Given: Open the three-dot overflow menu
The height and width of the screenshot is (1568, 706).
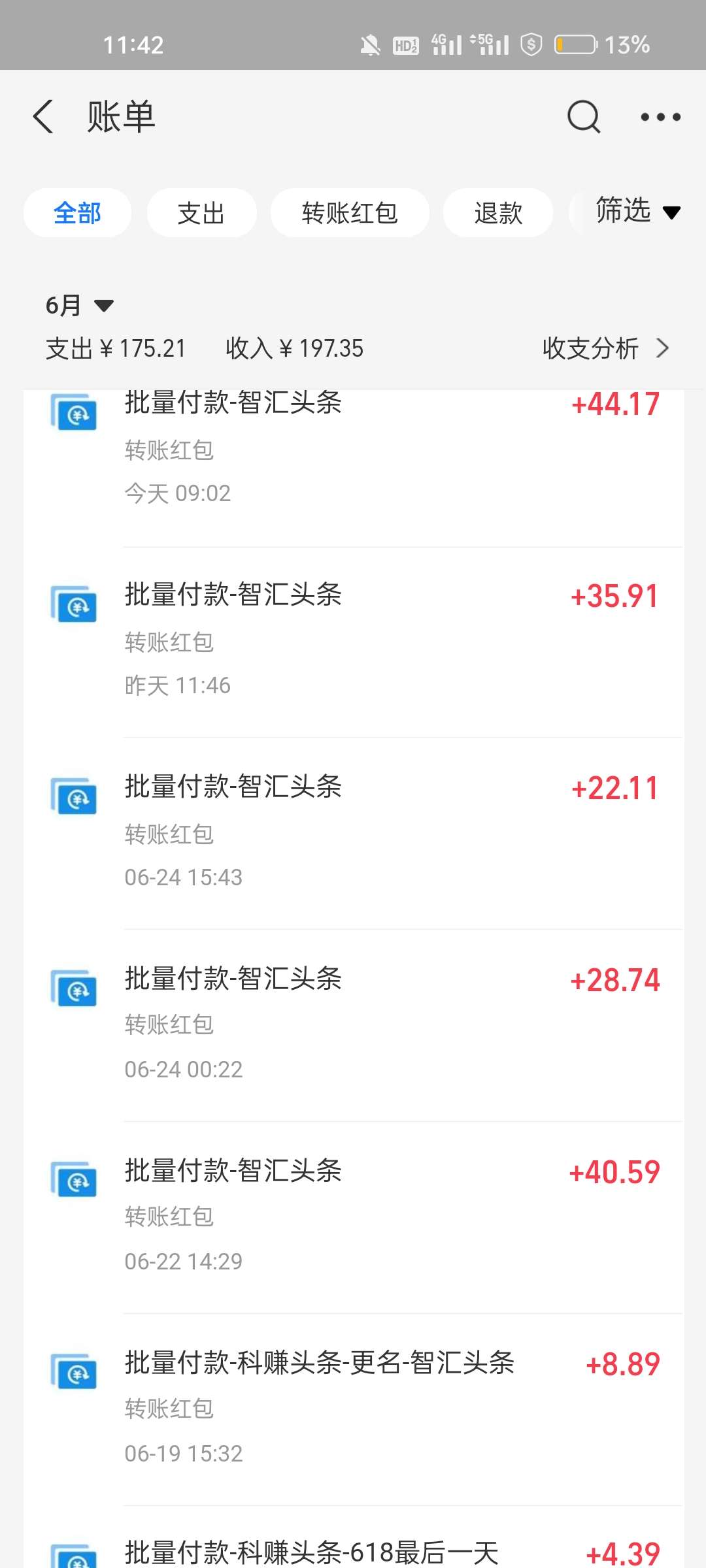Looking at the screenshot, I should pos(660,118).
